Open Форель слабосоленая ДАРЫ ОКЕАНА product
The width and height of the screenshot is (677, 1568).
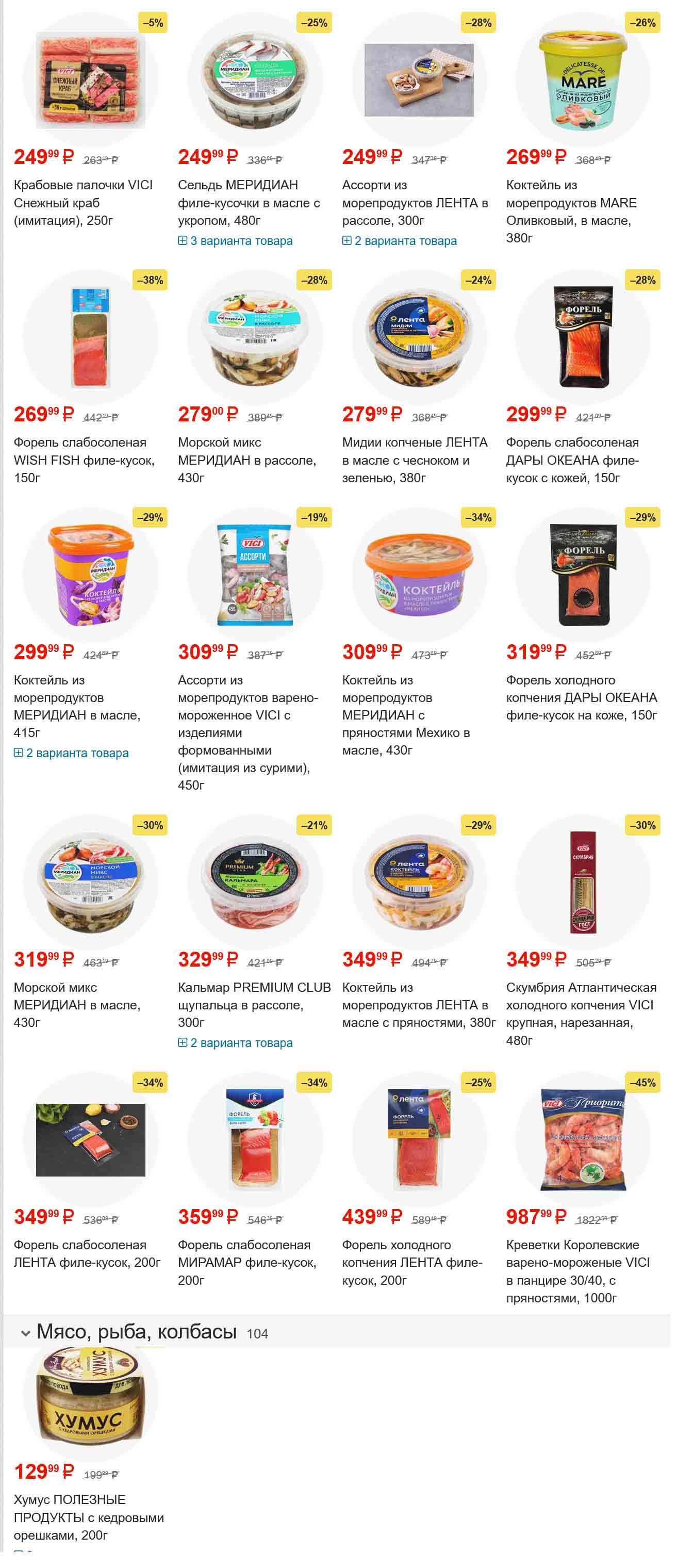pyautogui.click(x=572, y=460)
